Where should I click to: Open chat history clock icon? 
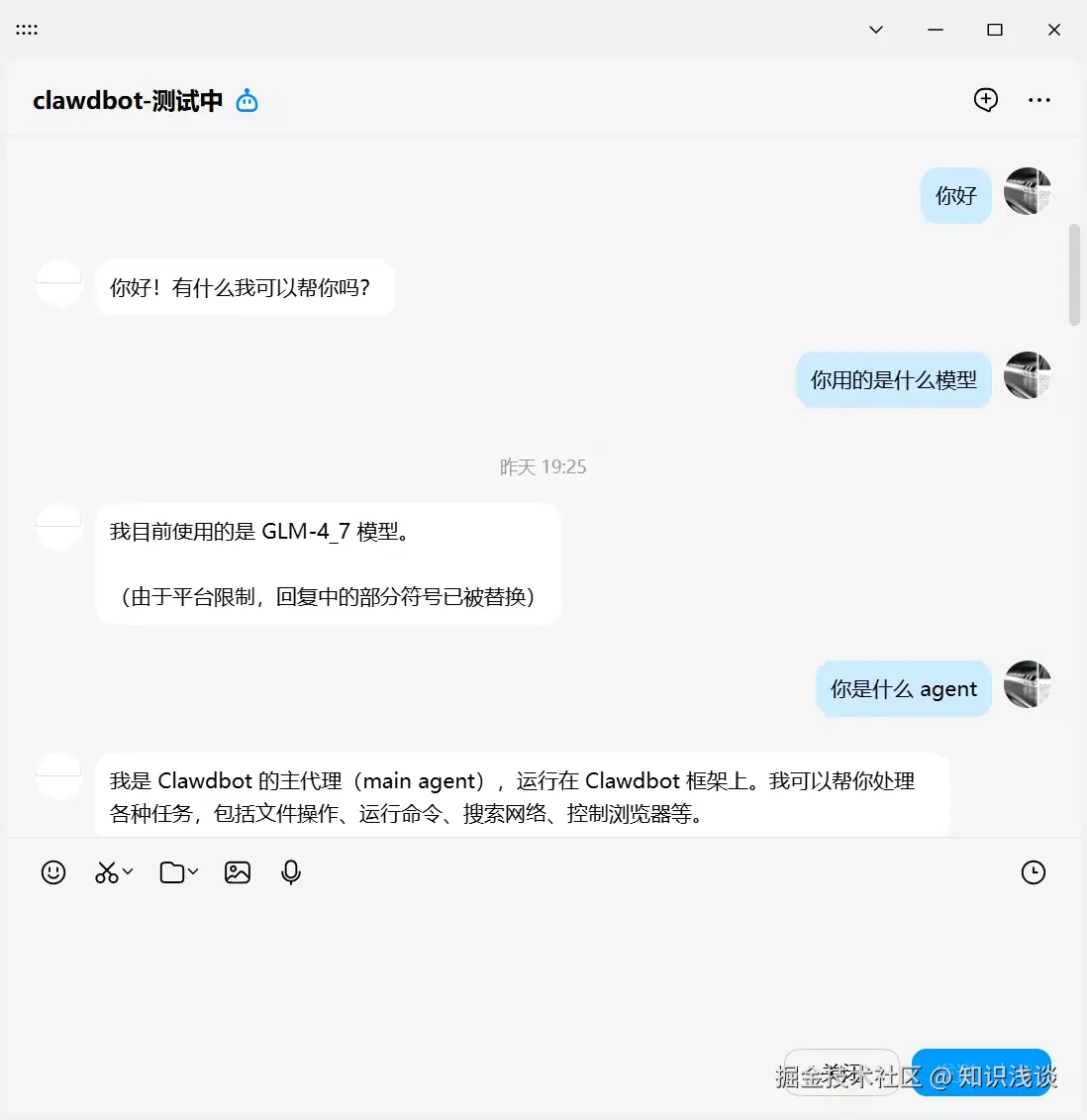click(x=1033, y=872)
